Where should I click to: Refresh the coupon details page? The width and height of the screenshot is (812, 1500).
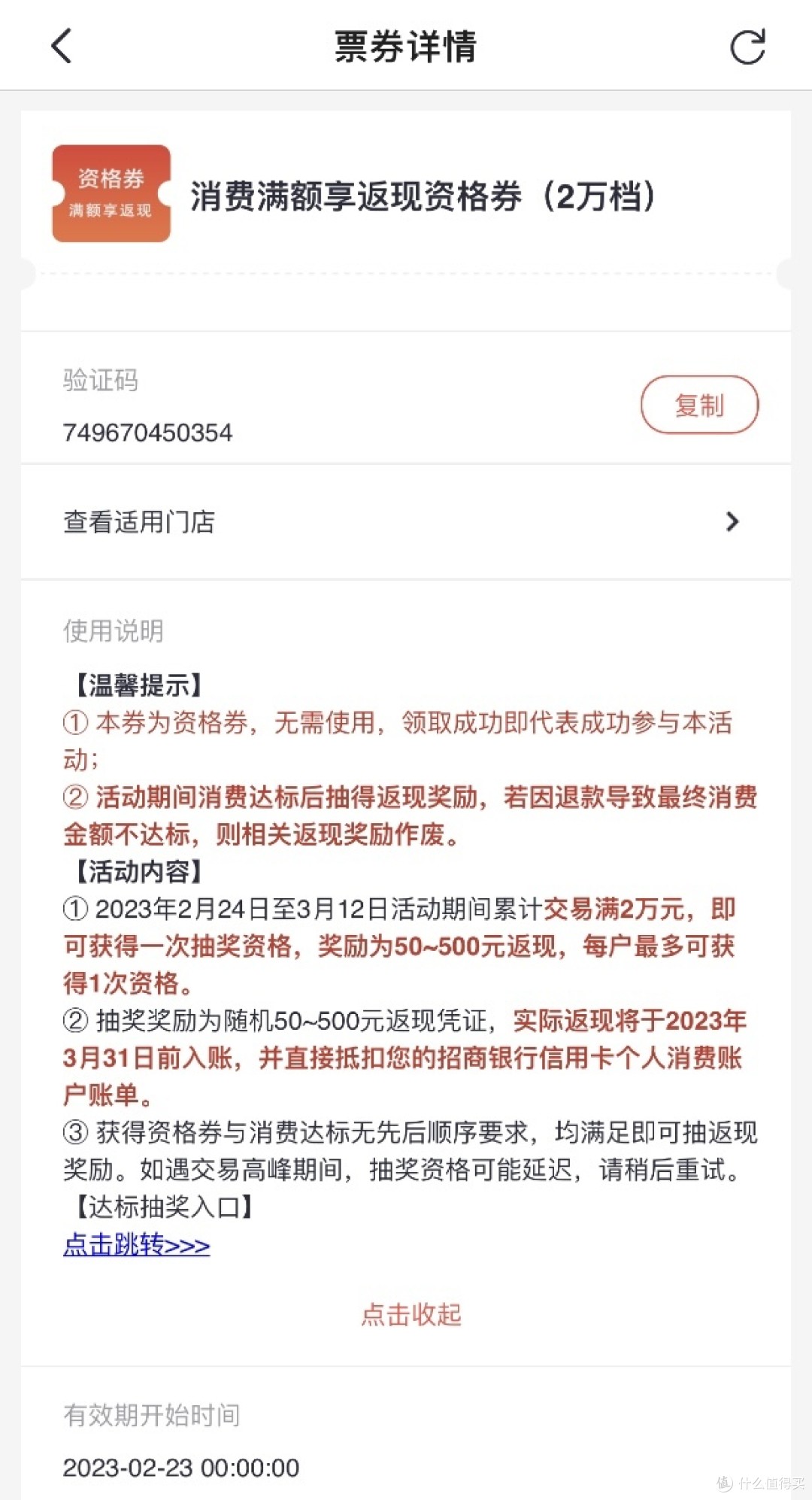point(747,47)
